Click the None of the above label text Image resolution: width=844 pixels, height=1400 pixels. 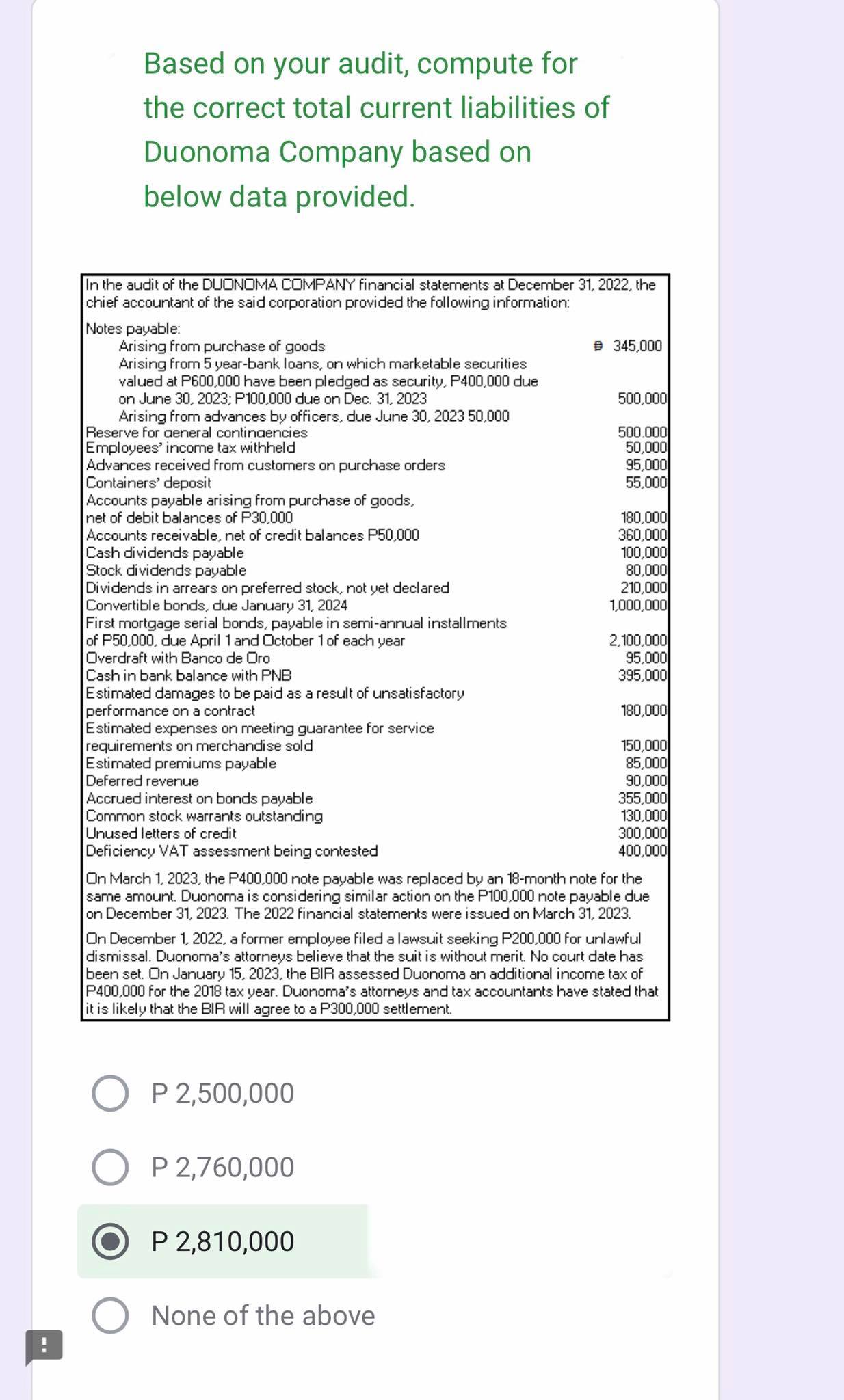pos(264,1315)
